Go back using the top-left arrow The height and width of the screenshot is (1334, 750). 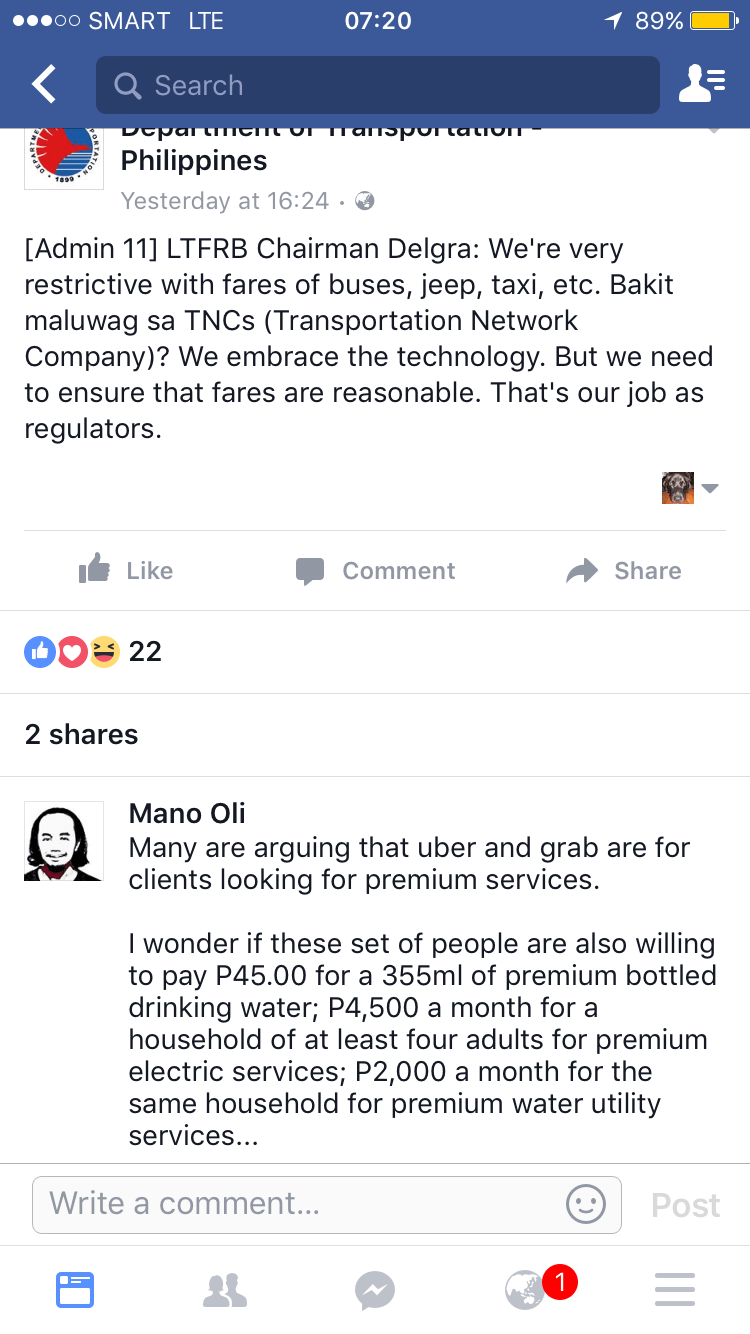pyautogui.click(x=44, y=85)
